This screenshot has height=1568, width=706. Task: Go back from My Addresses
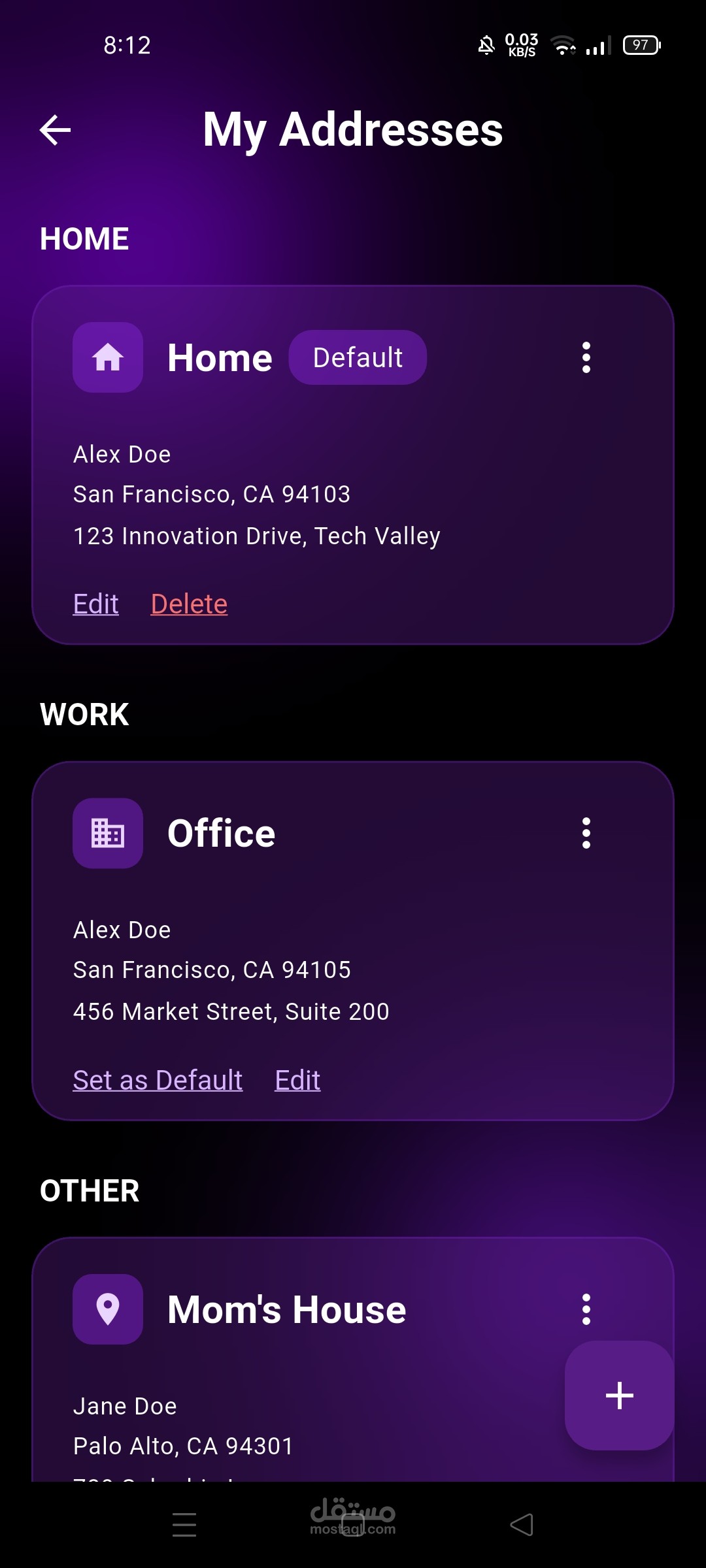(56, 129)
